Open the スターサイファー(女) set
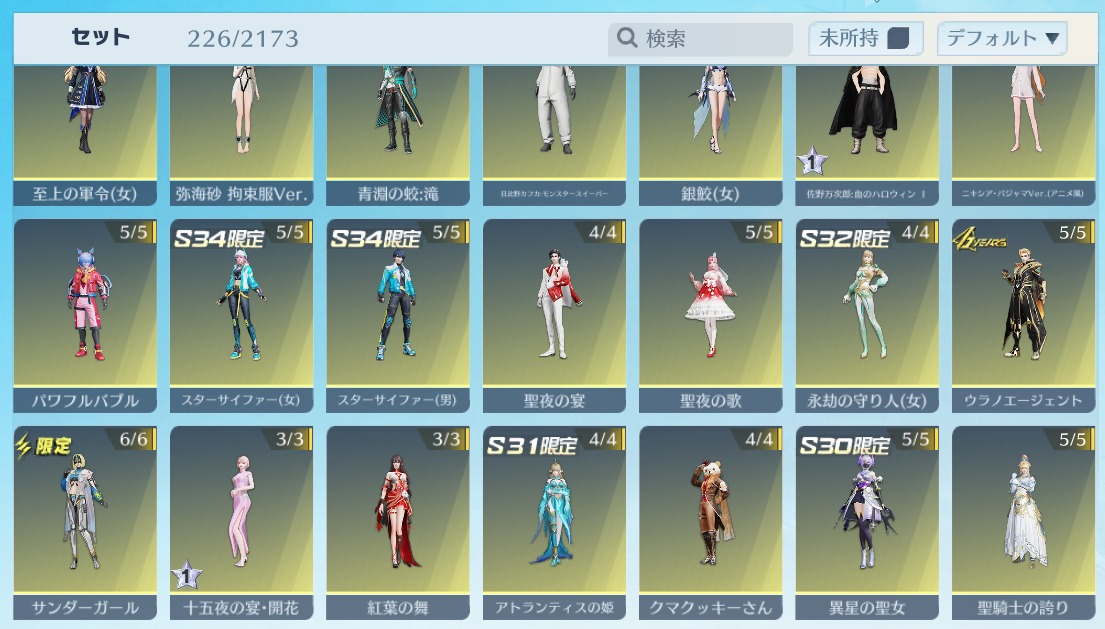1105x629 pixels. [241, 315]
